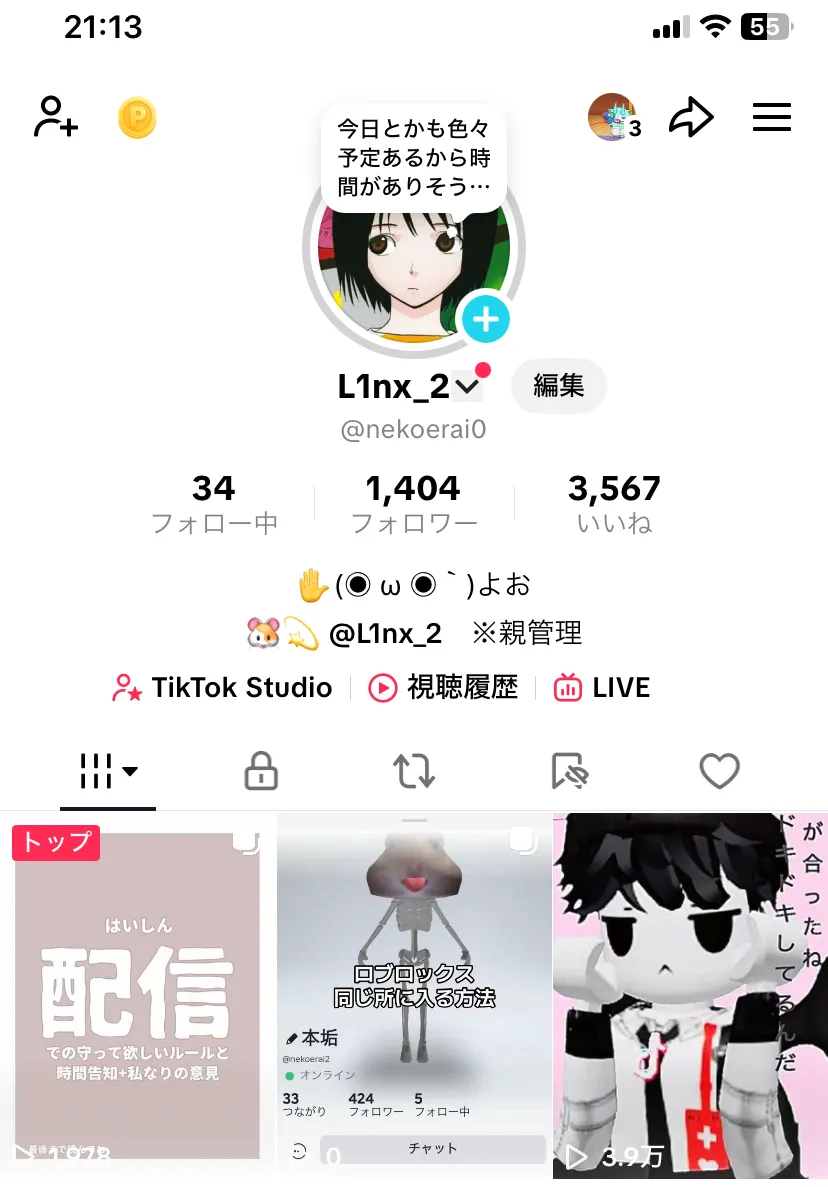The width and height of the screenshot is (828, 1187).
Task: View the 34 フォロー中 following list
Action: (x=214, y=503)
